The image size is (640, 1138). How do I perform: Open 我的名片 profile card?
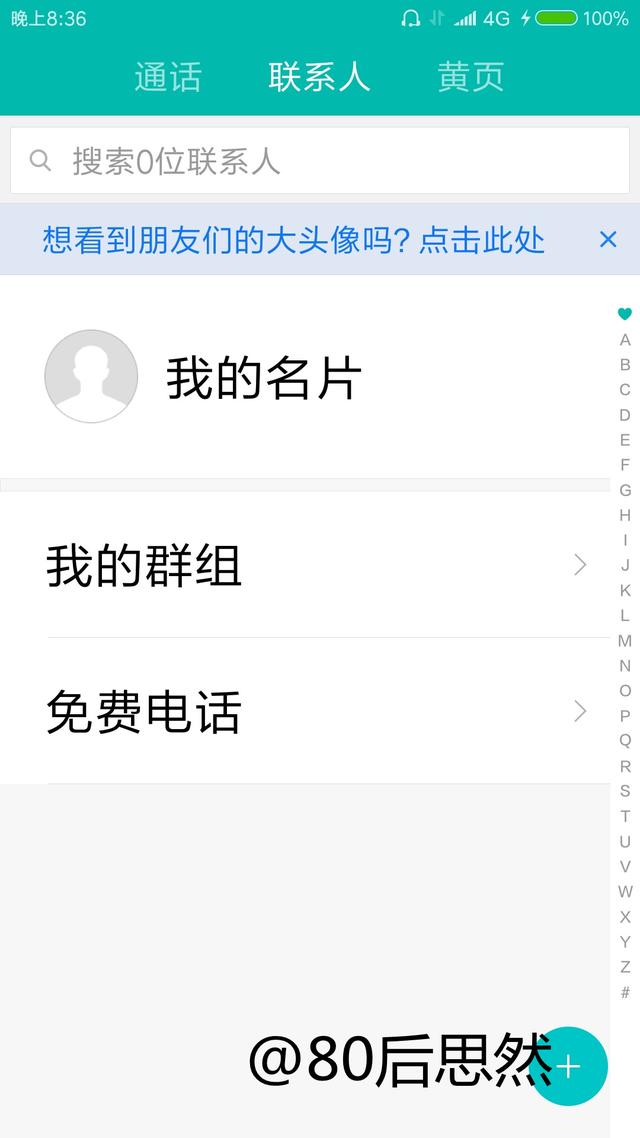tap(305, 377)
